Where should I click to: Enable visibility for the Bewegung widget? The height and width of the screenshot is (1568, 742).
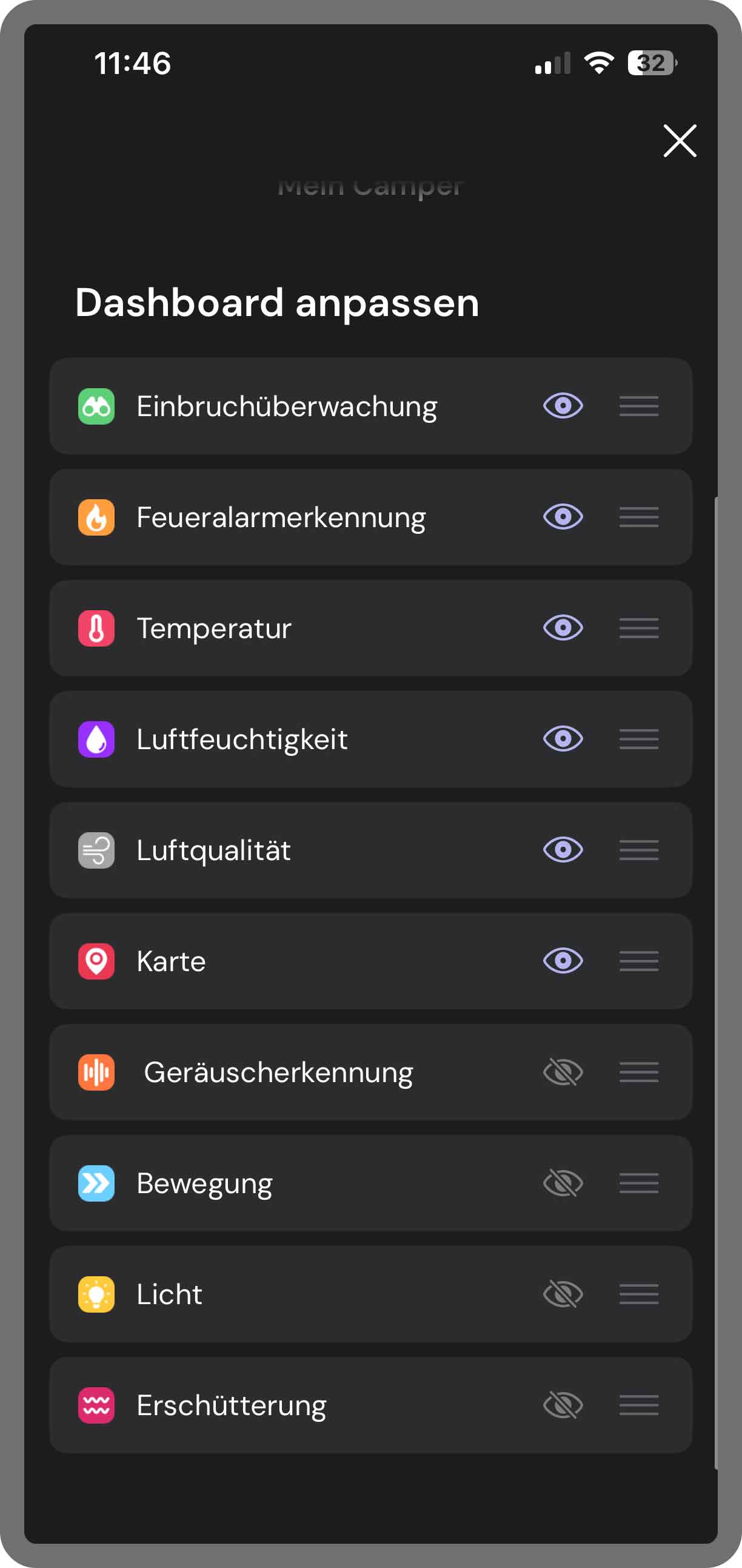[563, 1183]
